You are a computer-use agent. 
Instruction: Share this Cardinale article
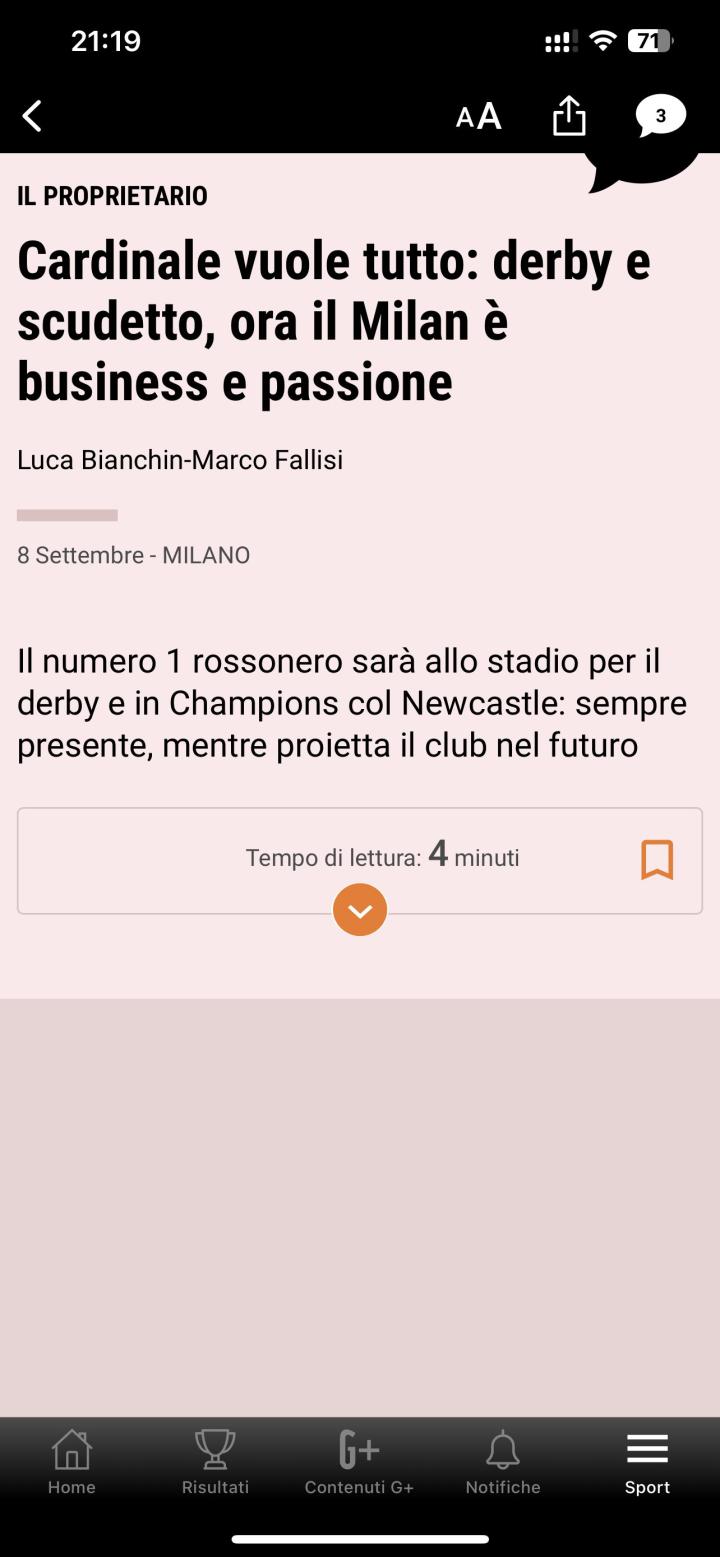569,116
